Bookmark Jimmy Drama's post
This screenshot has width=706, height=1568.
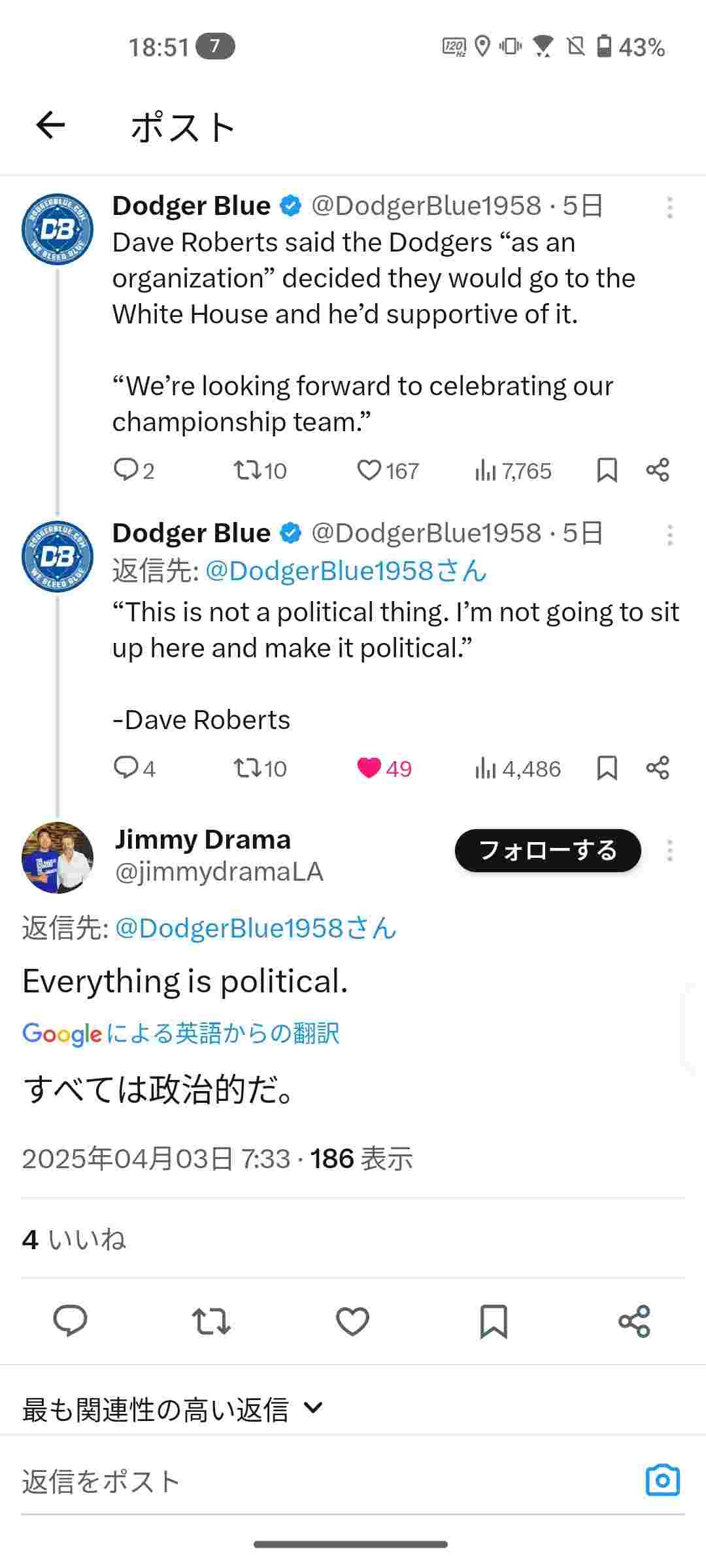(494, 1321)
